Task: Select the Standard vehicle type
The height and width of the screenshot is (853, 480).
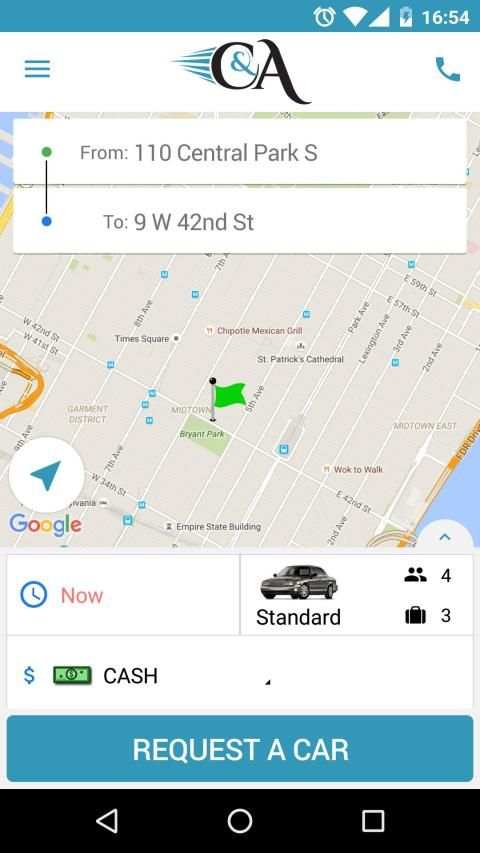Action: pos(356,595)
